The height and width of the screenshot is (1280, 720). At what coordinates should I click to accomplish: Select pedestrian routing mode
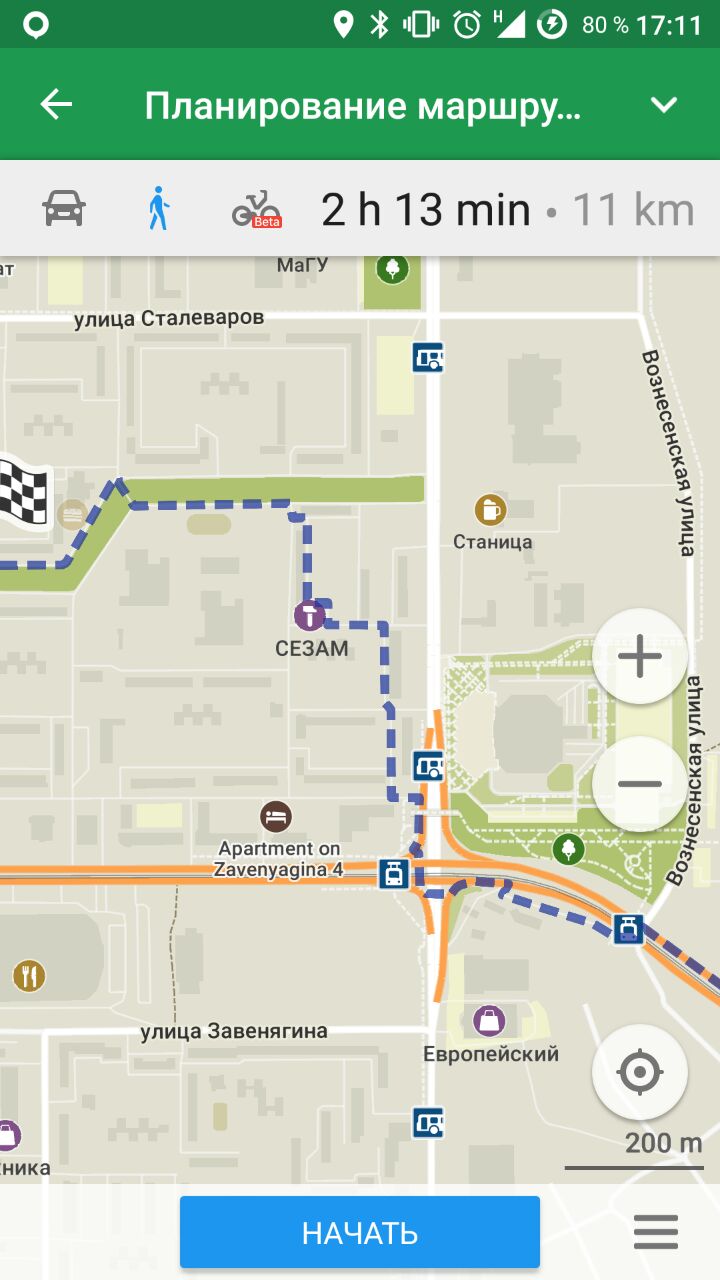coord(158,210)
